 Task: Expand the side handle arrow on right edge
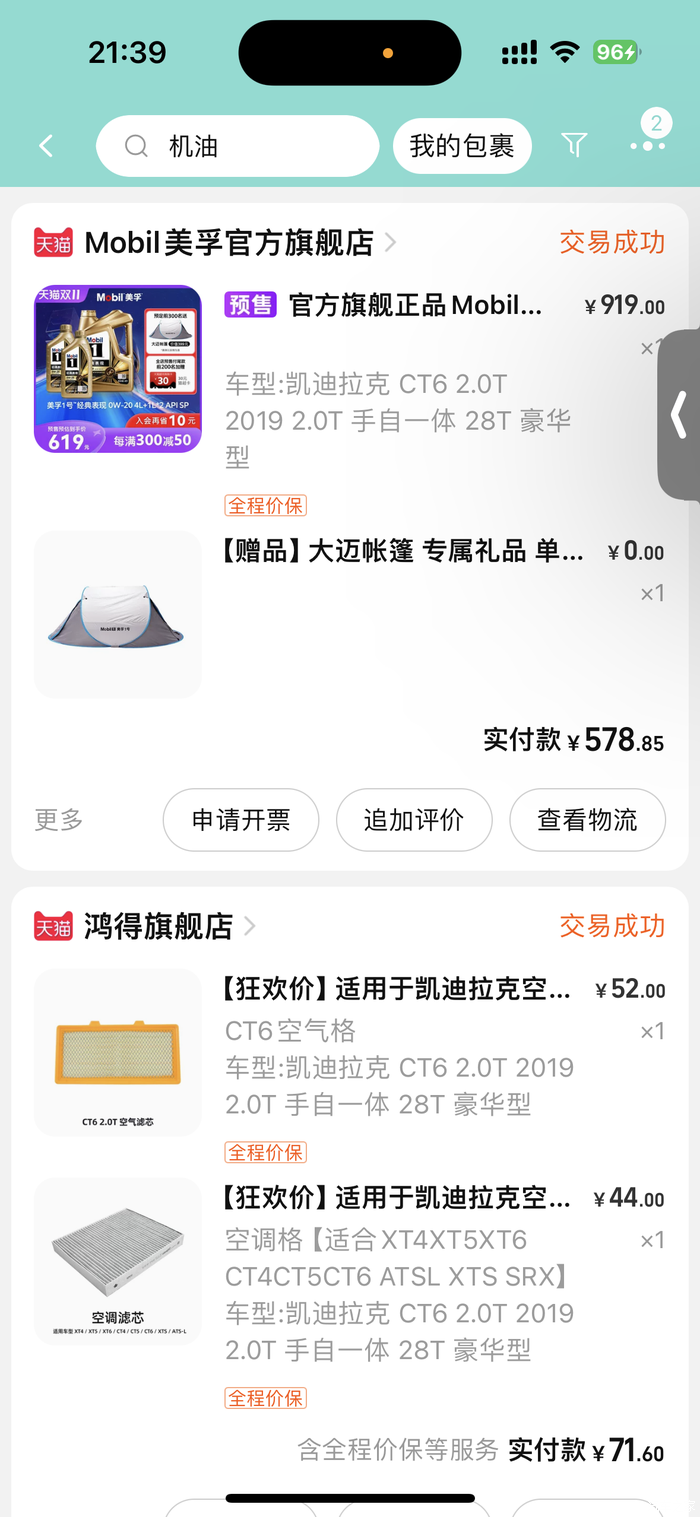(680, 414)
